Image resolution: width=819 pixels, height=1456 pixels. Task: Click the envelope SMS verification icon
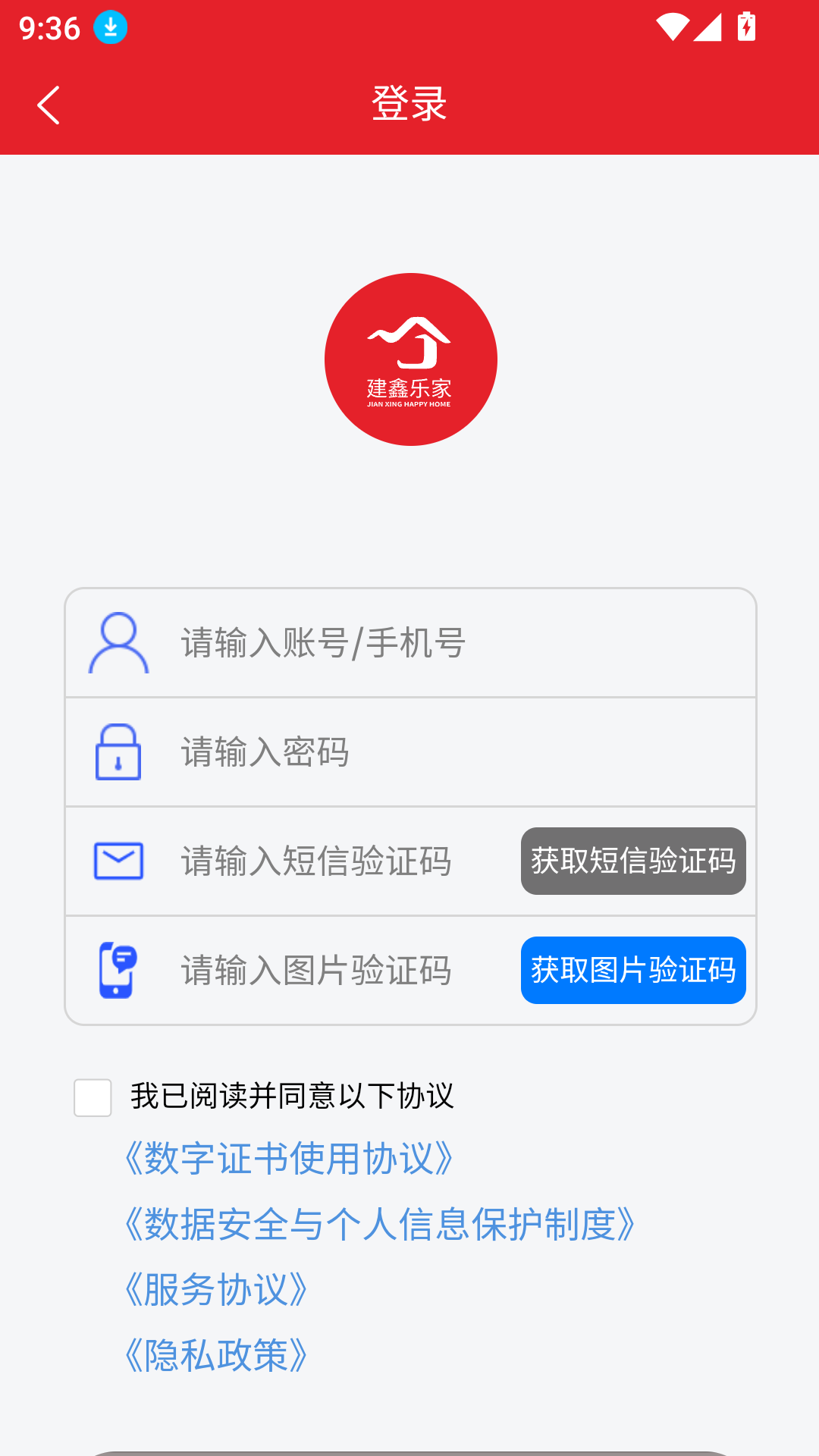click(118, 861)
